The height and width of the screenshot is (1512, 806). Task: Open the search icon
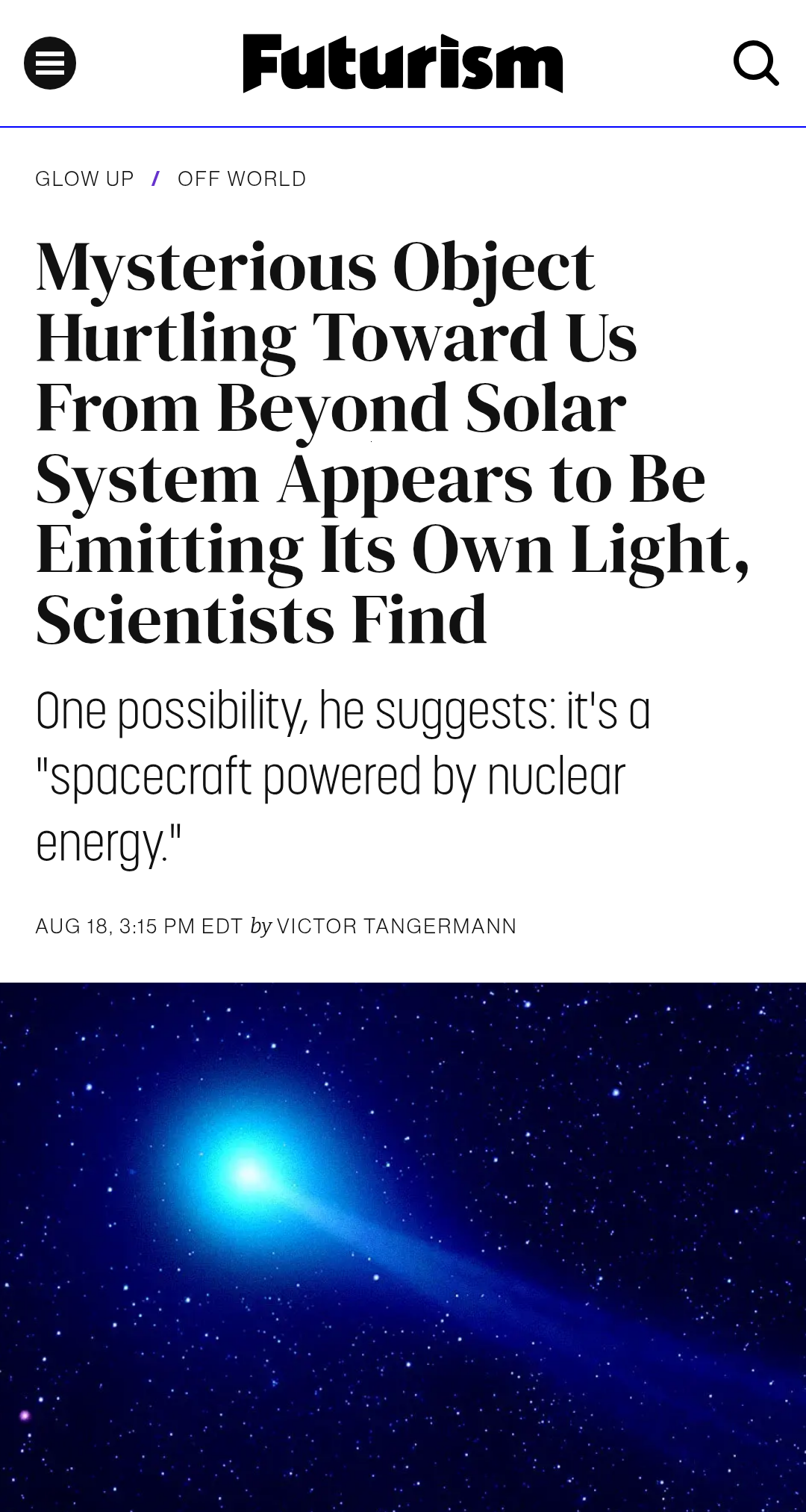pos(755,63)
